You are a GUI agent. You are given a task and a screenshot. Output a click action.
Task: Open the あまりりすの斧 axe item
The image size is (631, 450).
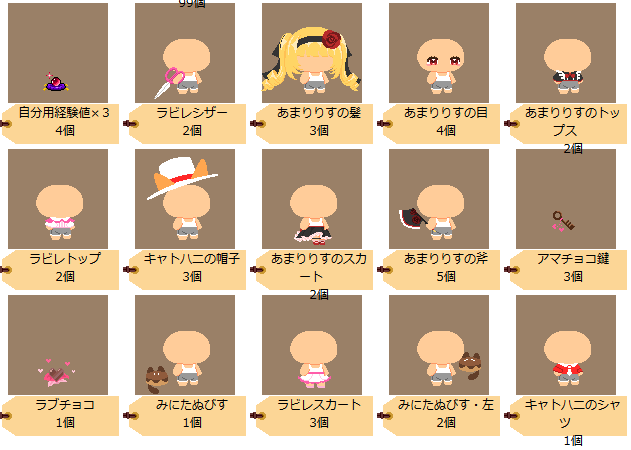[438, 198]
